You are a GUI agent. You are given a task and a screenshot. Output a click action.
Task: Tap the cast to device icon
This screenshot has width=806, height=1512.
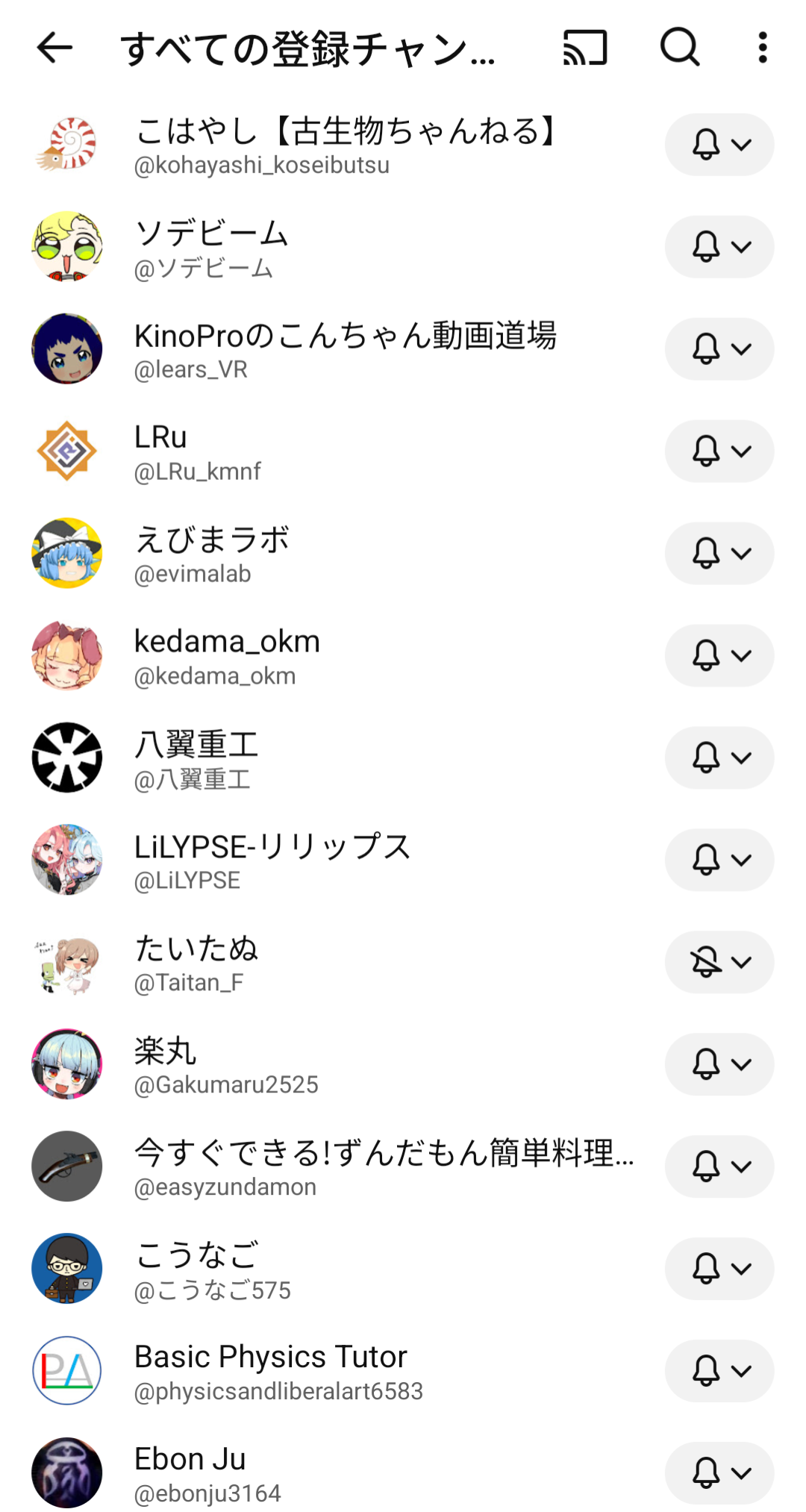click(x=585, y=48)
